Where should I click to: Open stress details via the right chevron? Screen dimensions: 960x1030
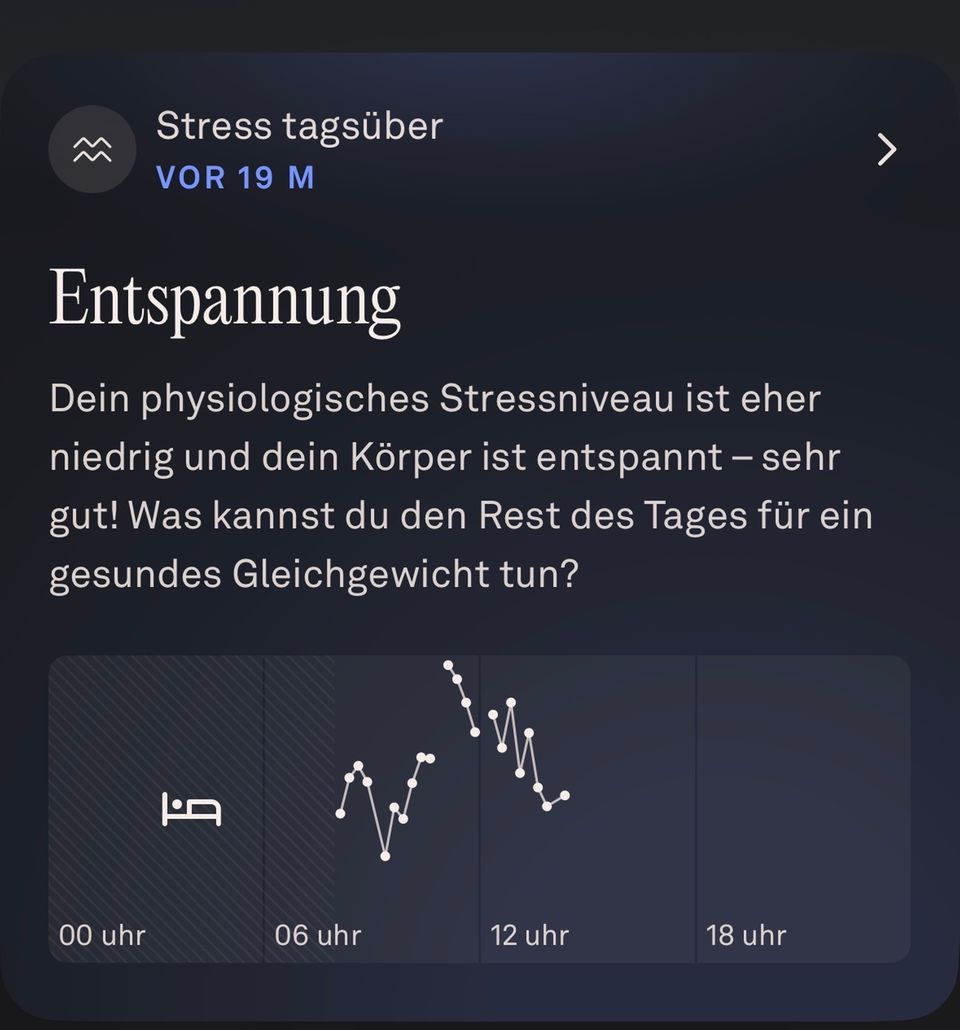click(x=886, y=150)
